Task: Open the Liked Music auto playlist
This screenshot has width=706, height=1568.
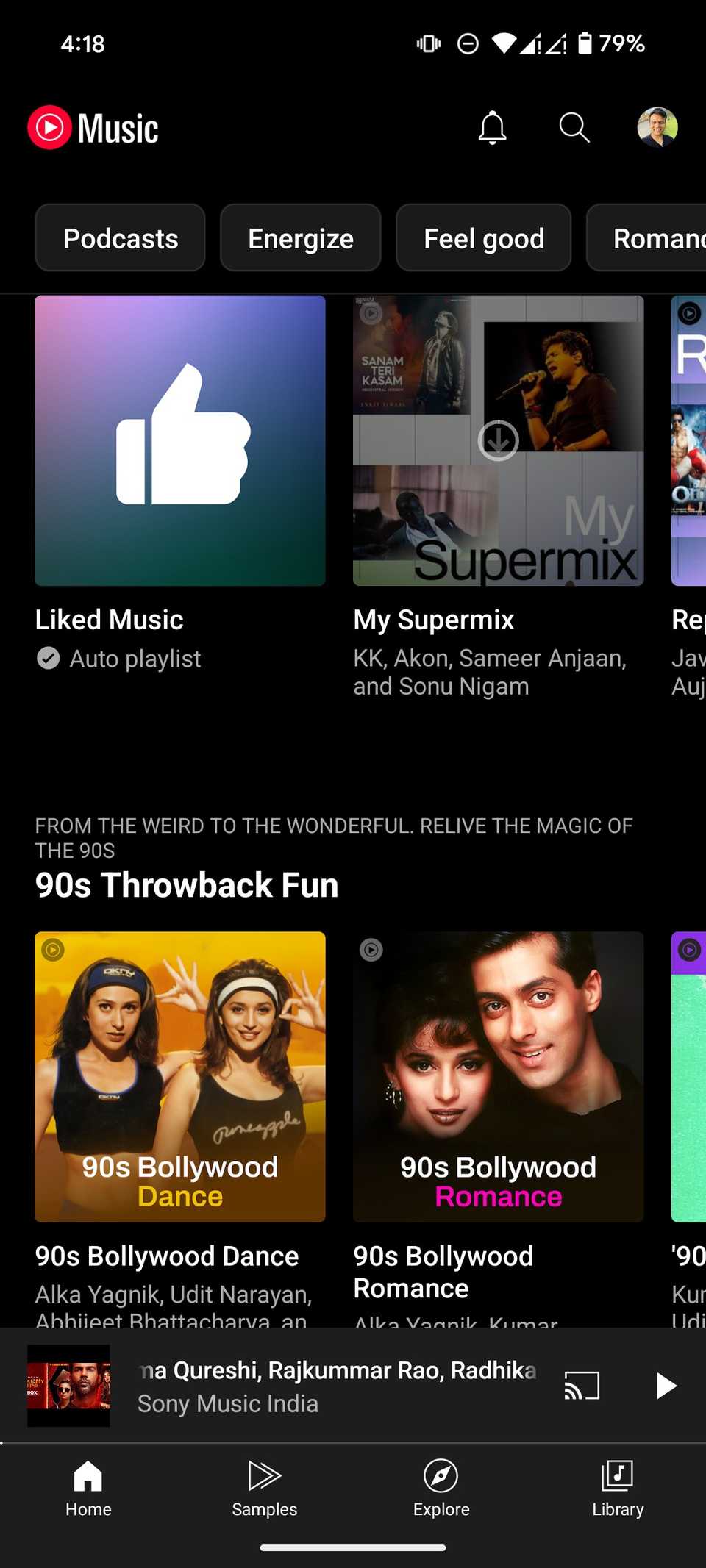Action: 180,440
